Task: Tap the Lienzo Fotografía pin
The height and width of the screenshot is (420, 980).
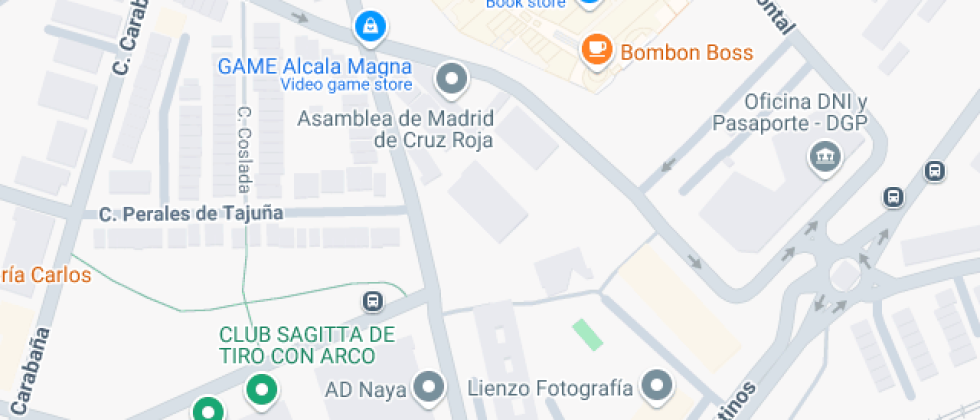Action: [657, 388]
